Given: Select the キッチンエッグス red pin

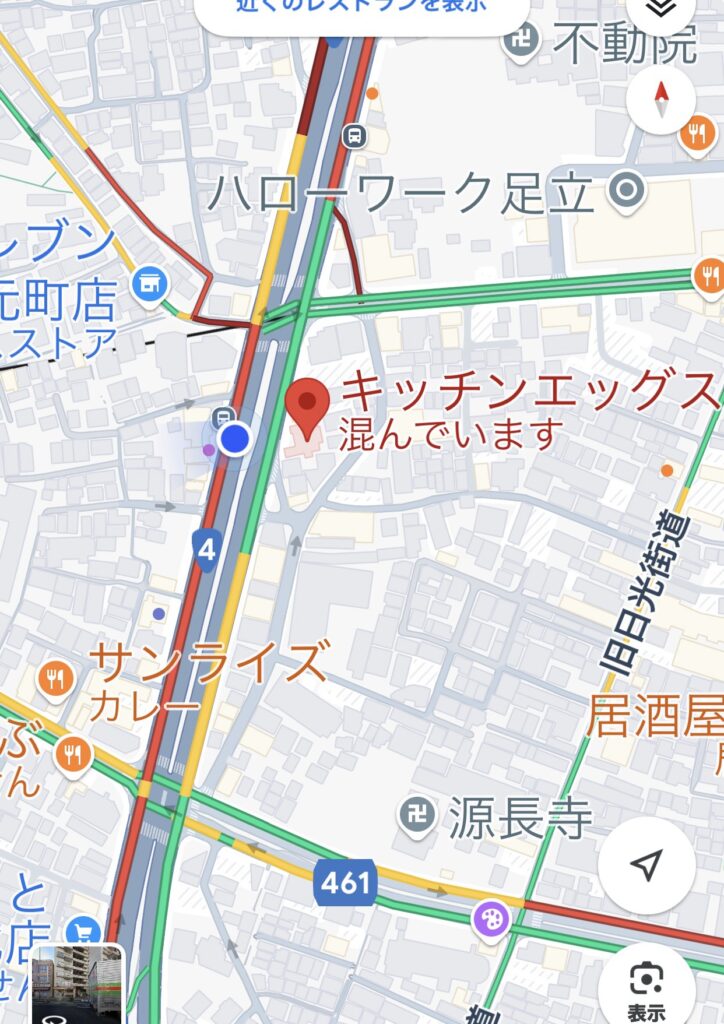Looking at the screenshot, I should click(x=307, y=407).
